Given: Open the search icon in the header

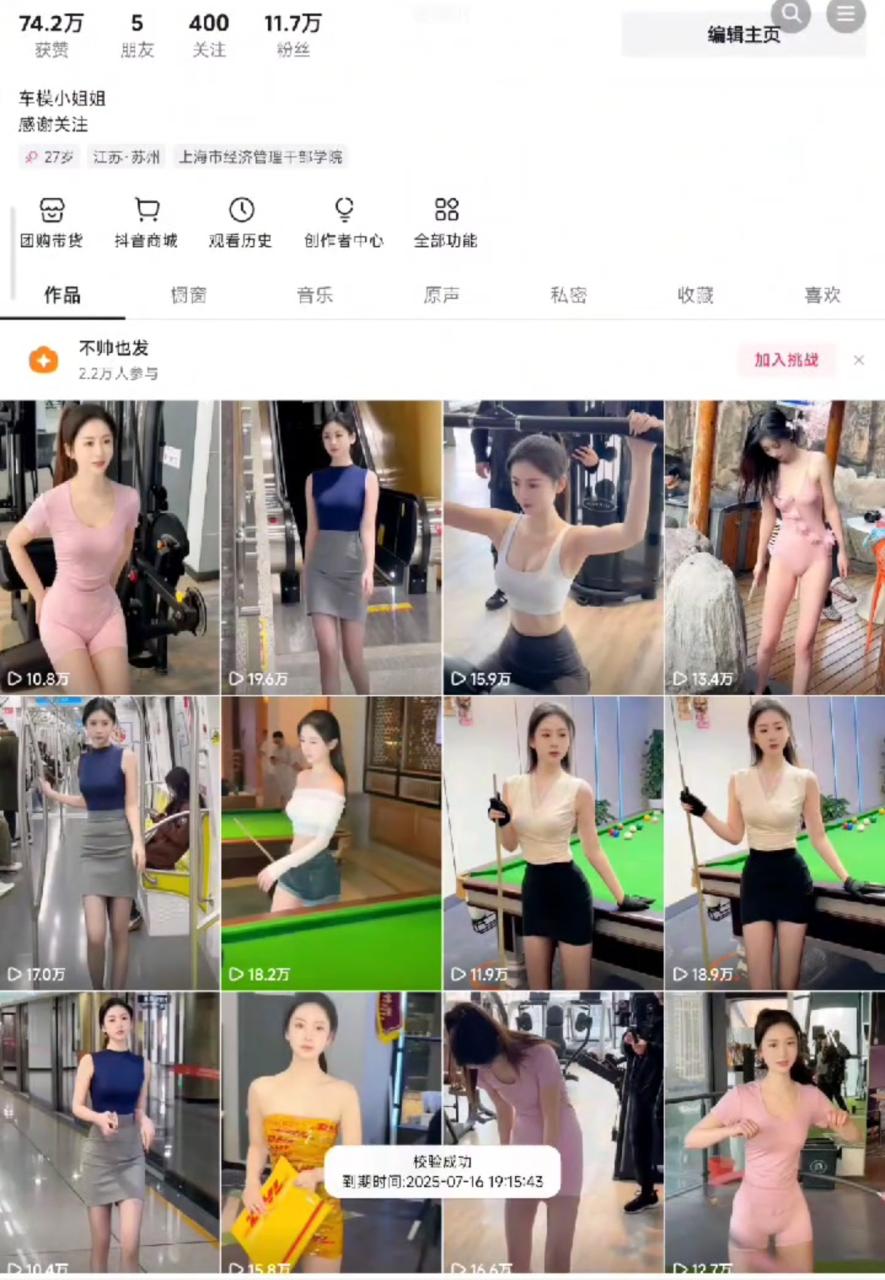Looking at the screenshot, I should click(791, 14).
